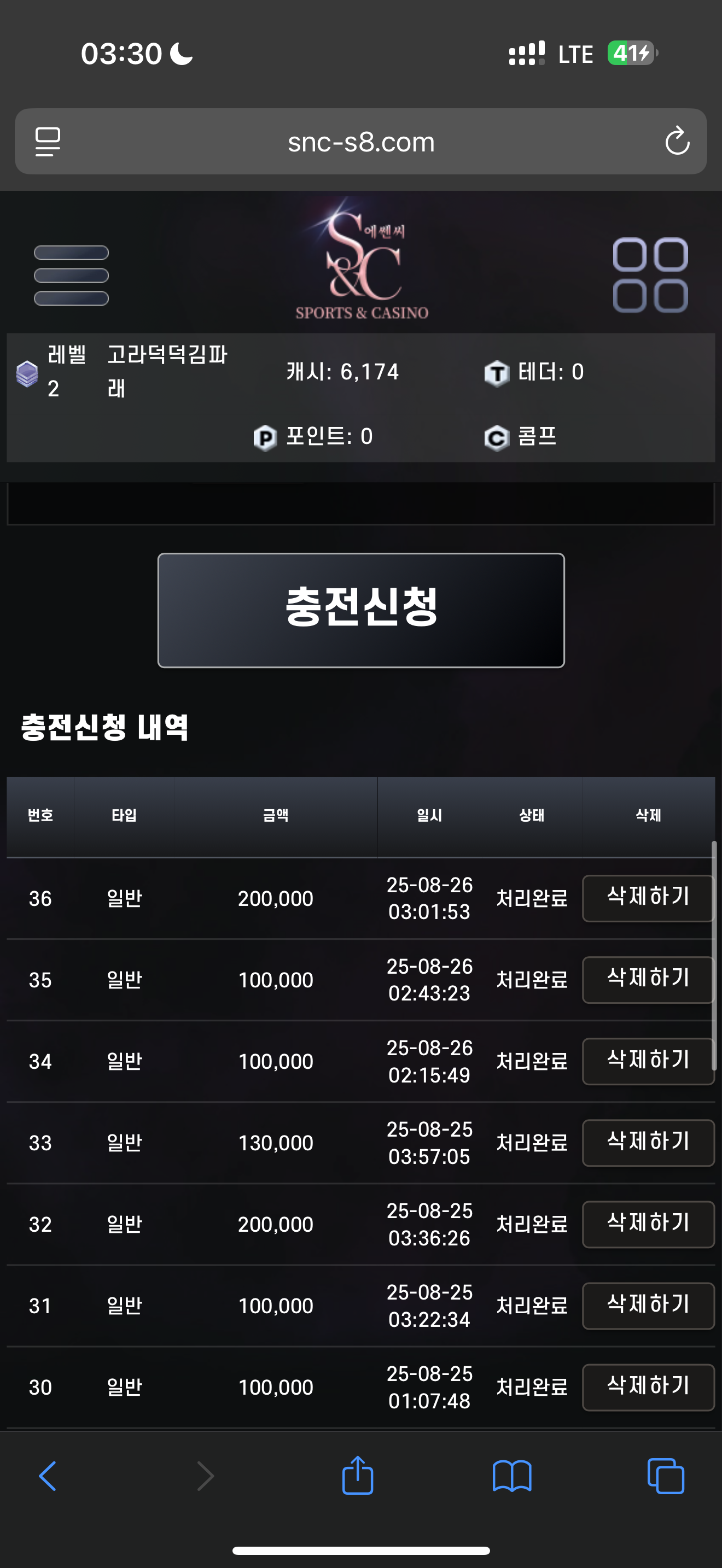Delete charge request number 36
Viewport: 722px width, 1568px height.
coord(648,898)
